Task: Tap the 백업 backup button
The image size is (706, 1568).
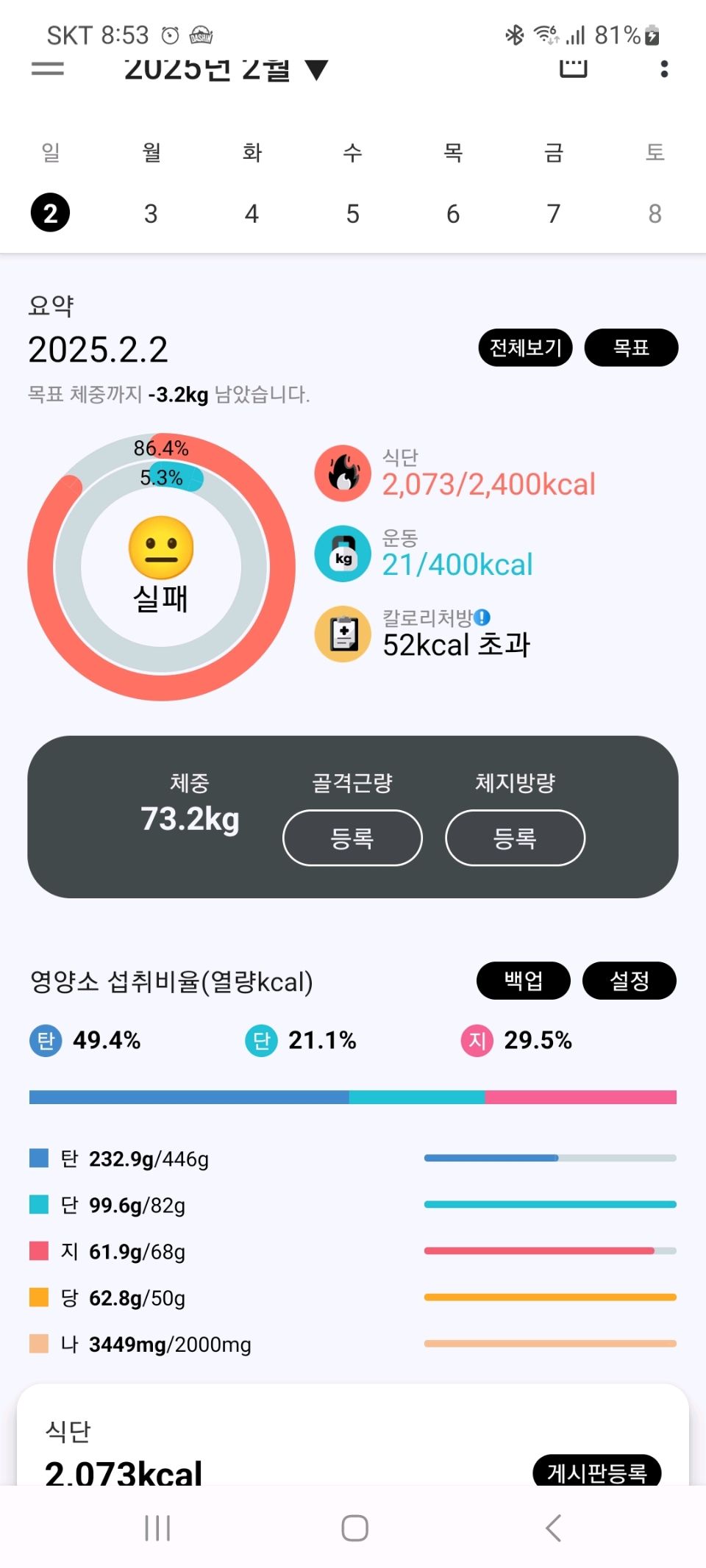Action: tap(523, 981)
